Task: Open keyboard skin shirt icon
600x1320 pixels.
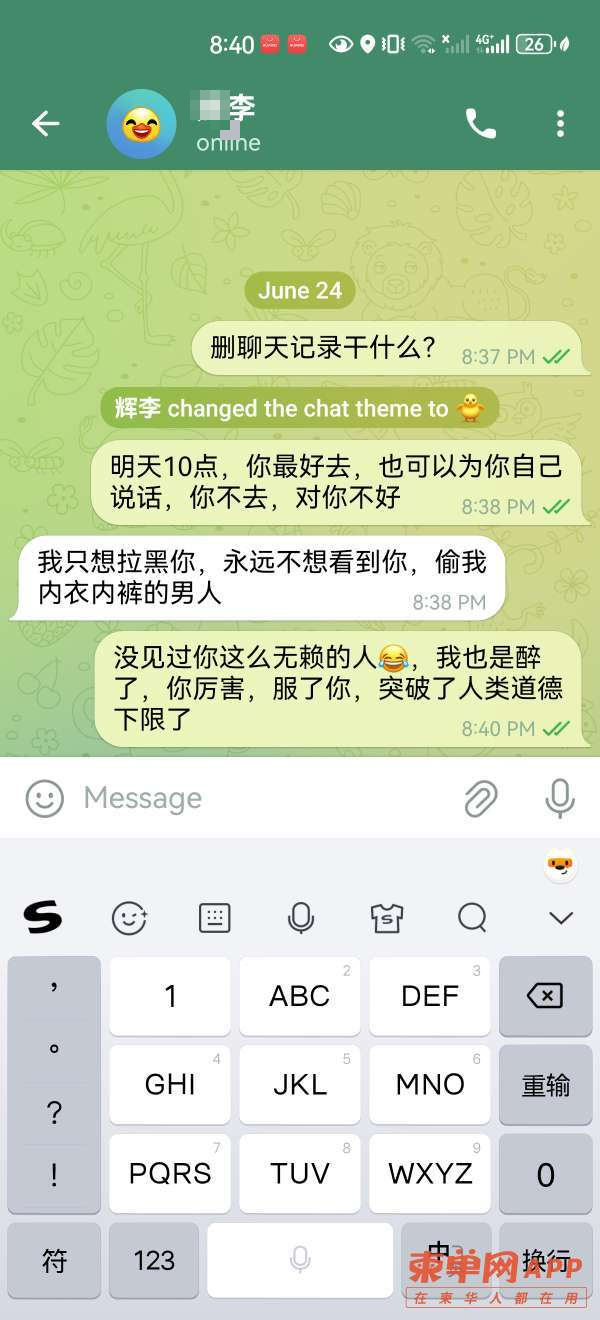Action: [386, 917]
